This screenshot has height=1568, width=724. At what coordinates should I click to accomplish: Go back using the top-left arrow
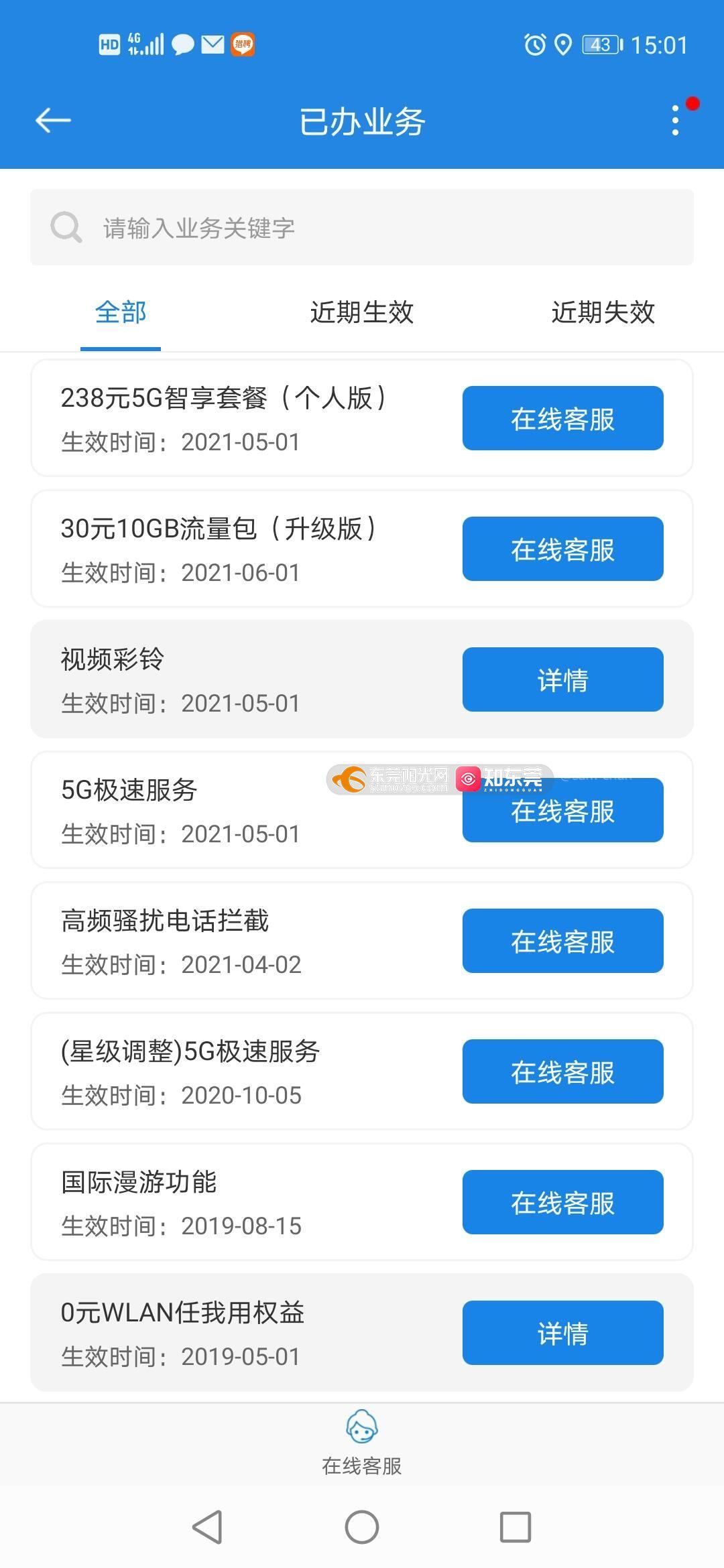click(53, 121)
